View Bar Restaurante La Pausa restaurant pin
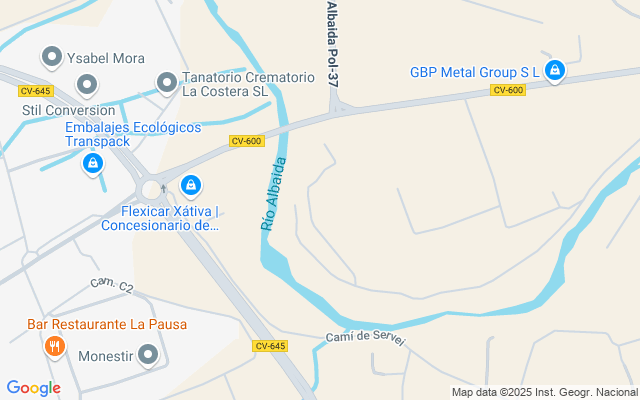The width and height of the screenshot is (640, 400). pyautogui.click(x=55, y=347)
